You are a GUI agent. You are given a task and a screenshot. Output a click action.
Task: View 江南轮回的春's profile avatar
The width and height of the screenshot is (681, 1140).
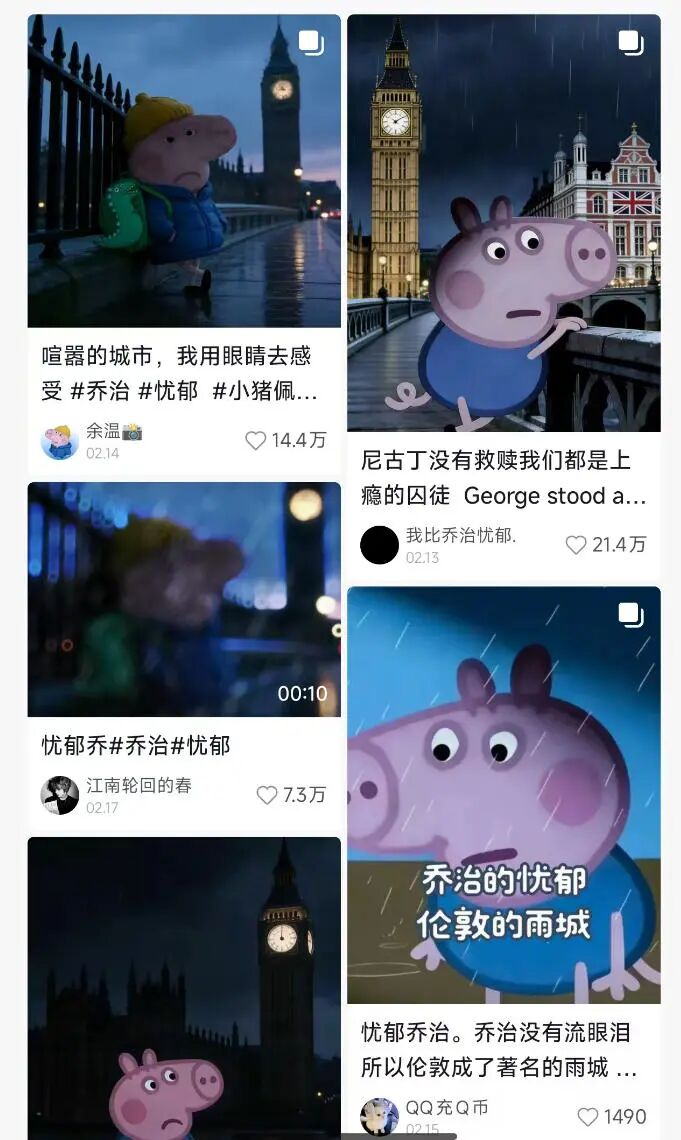click(60, 795)
